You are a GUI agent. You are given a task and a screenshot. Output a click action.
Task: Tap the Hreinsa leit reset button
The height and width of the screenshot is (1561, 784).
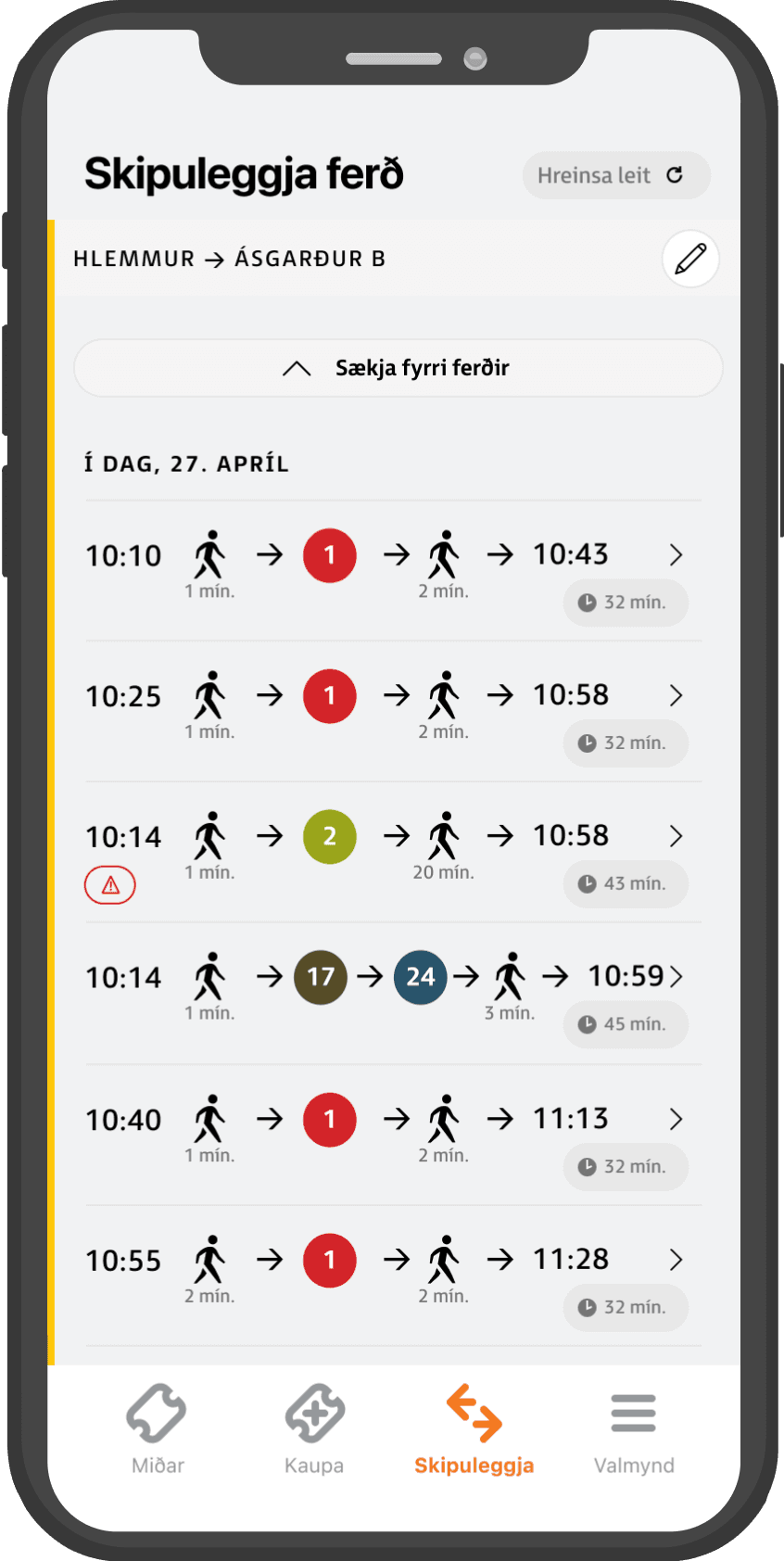point(615,175)
